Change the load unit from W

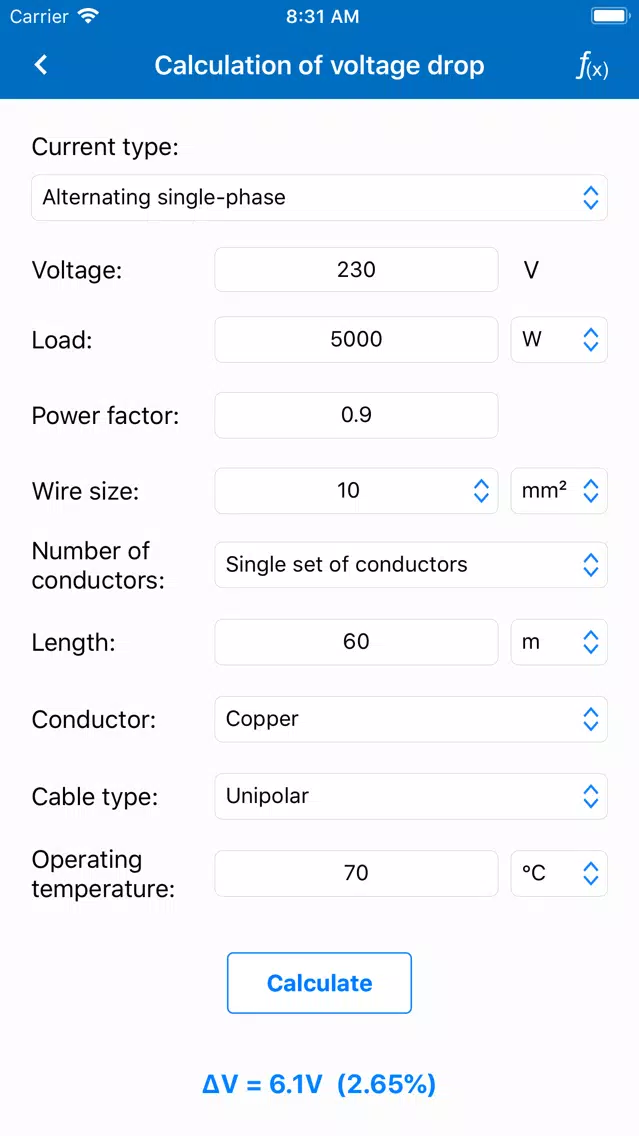pyautogui.click(x=559, y=339)
